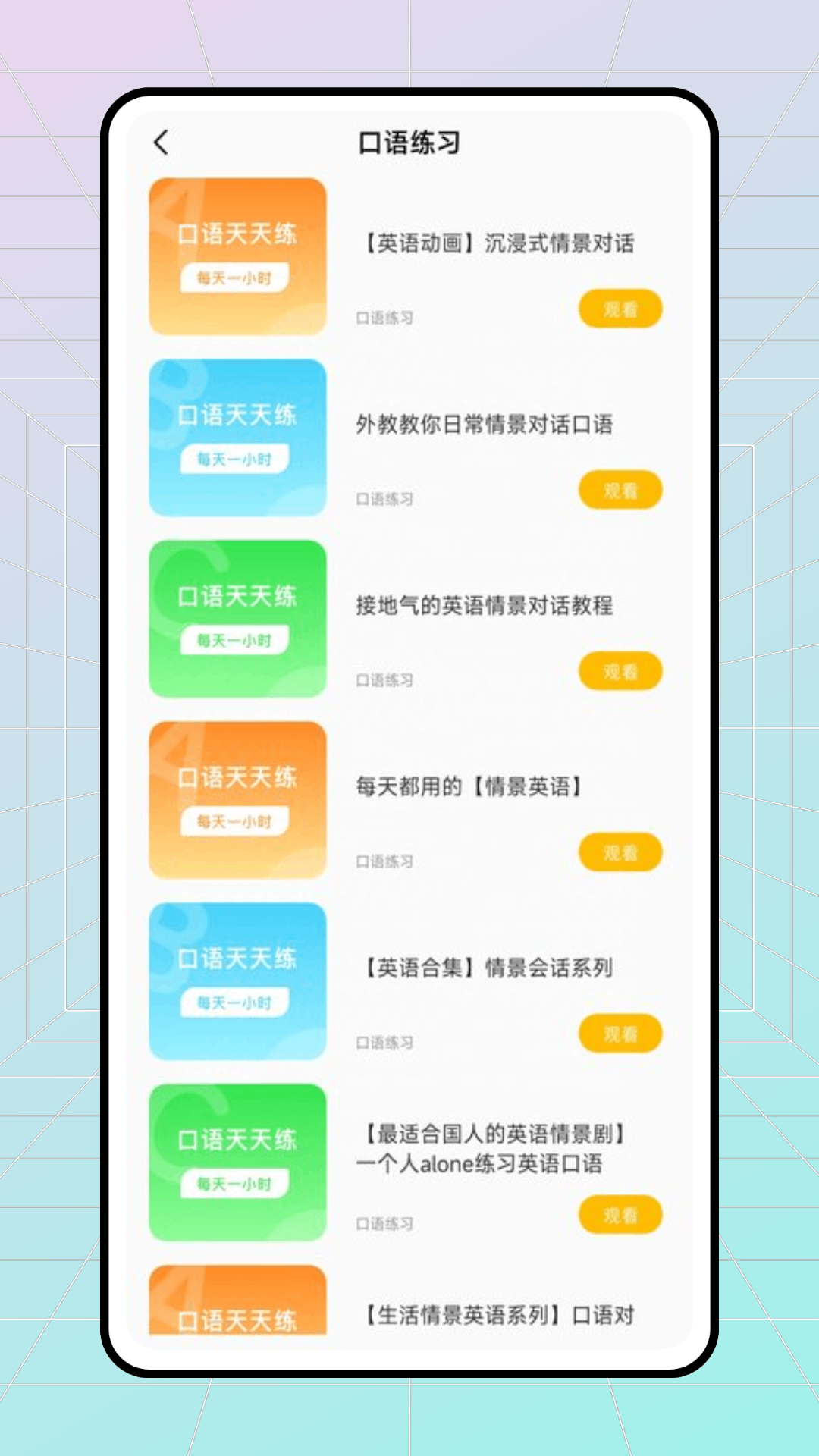Tap 观看 for 英语动画沉浸式情景对话
Viewport: 819px width, 1456px height.
[x=620, y=309]
